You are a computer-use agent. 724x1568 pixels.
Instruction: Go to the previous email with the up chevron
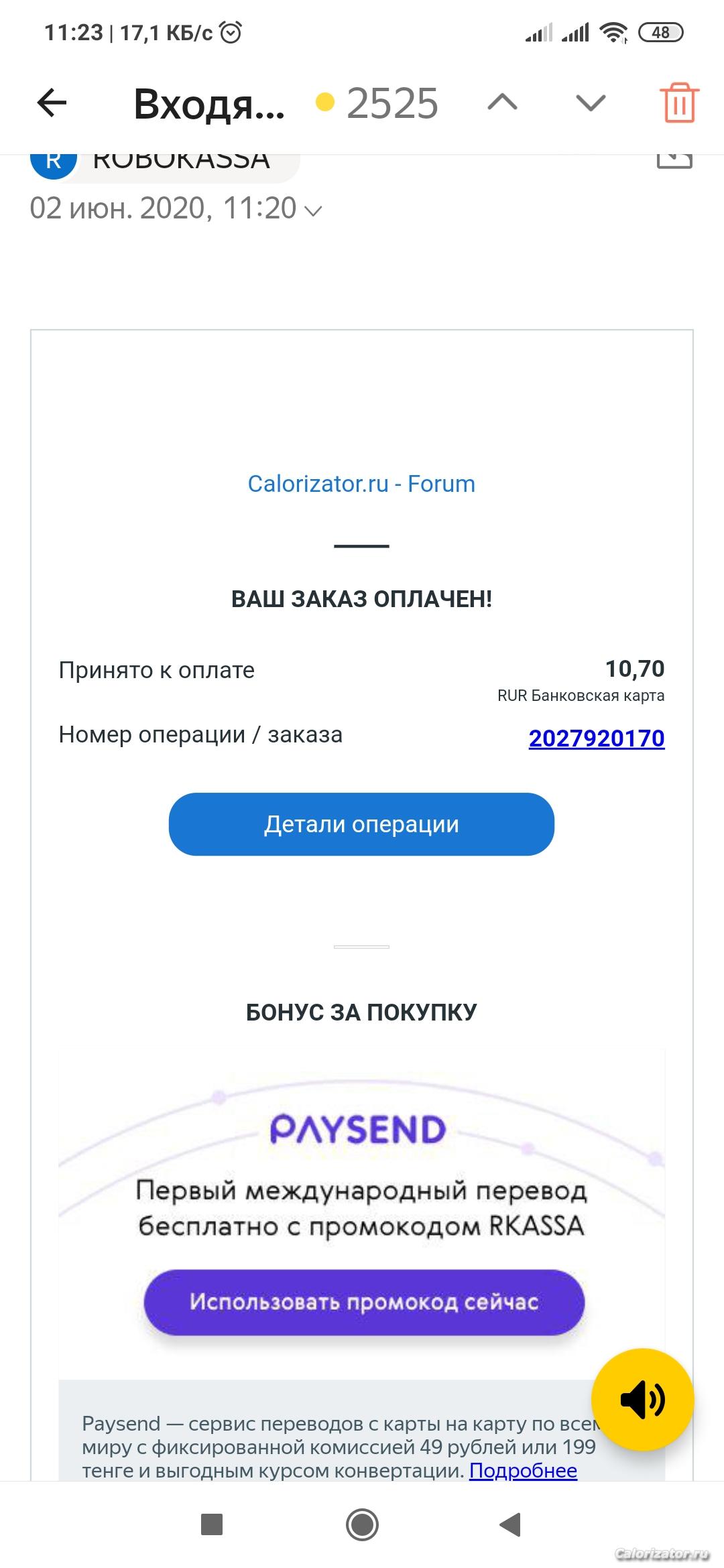(503, 103)
